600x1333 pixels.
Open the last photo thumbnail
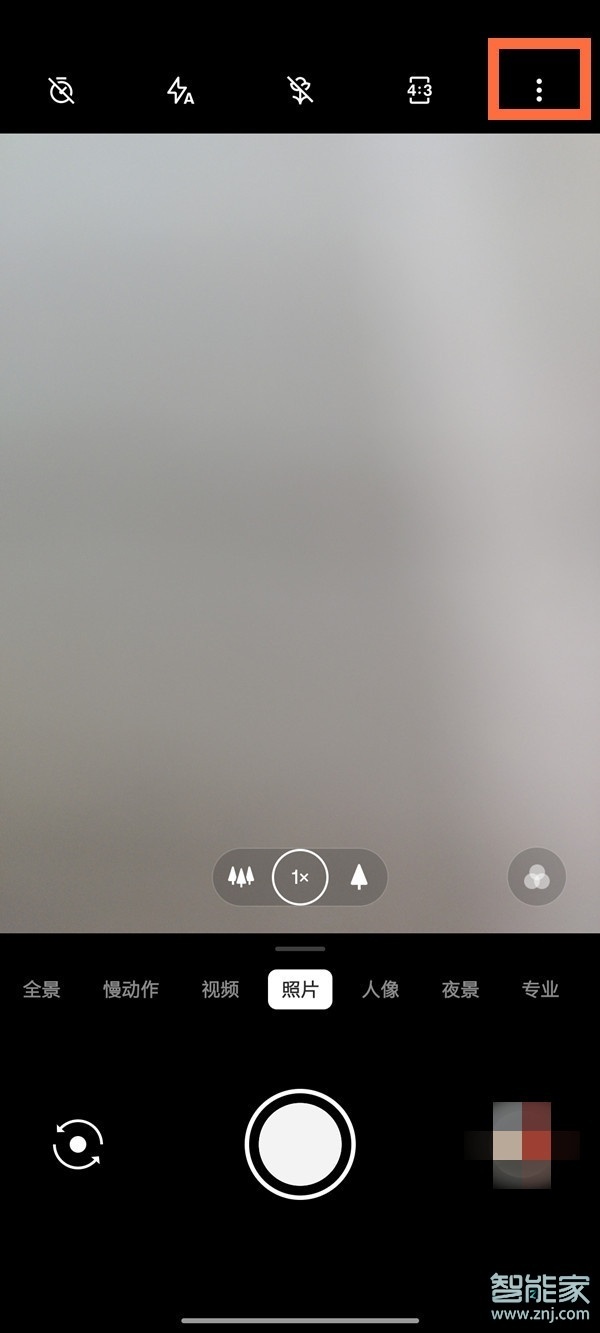pyautogui.click(x=522, y=1144)
